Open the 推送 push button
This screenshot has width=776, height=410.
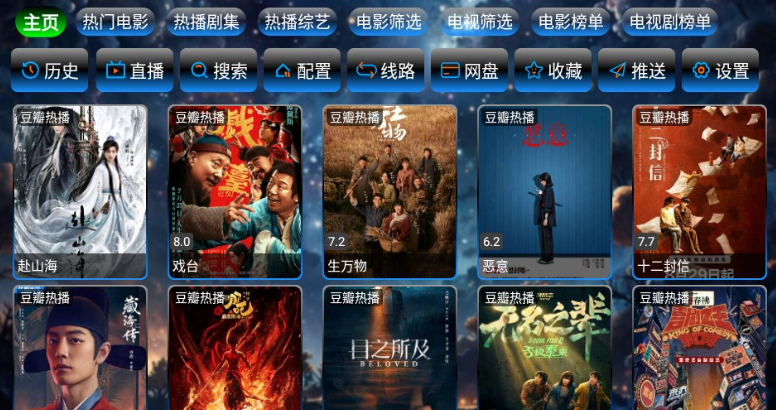(638, 70)
